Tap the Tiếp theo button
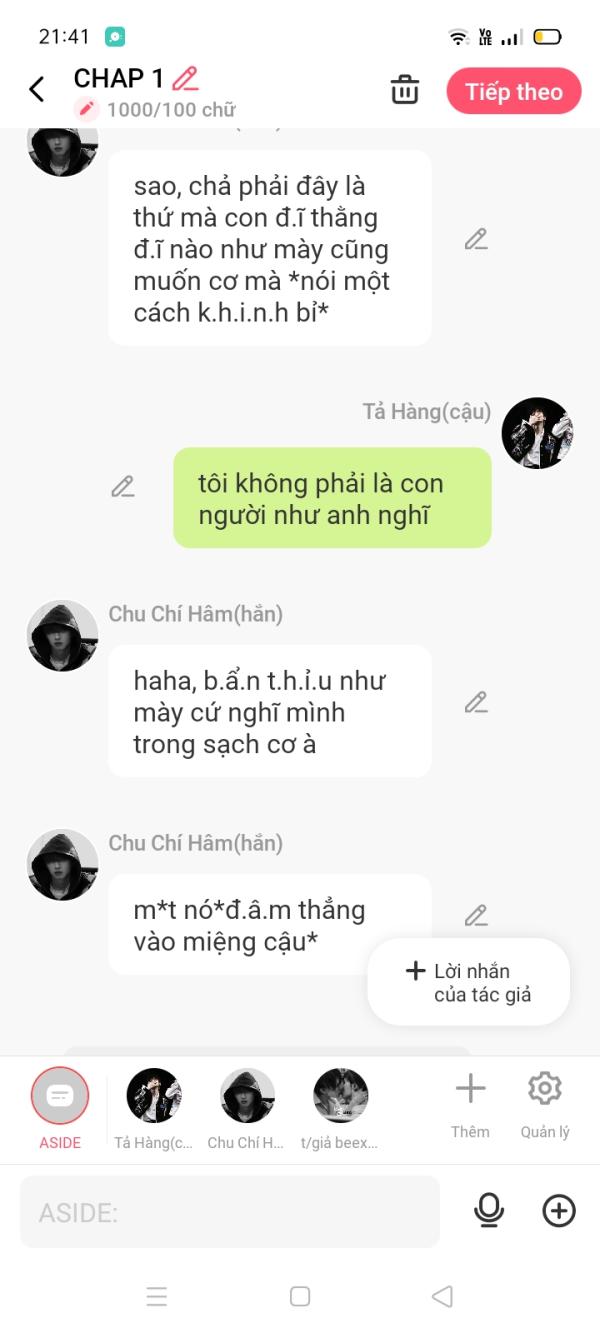This screenshot has width=600, height=1333. (514, 92)
